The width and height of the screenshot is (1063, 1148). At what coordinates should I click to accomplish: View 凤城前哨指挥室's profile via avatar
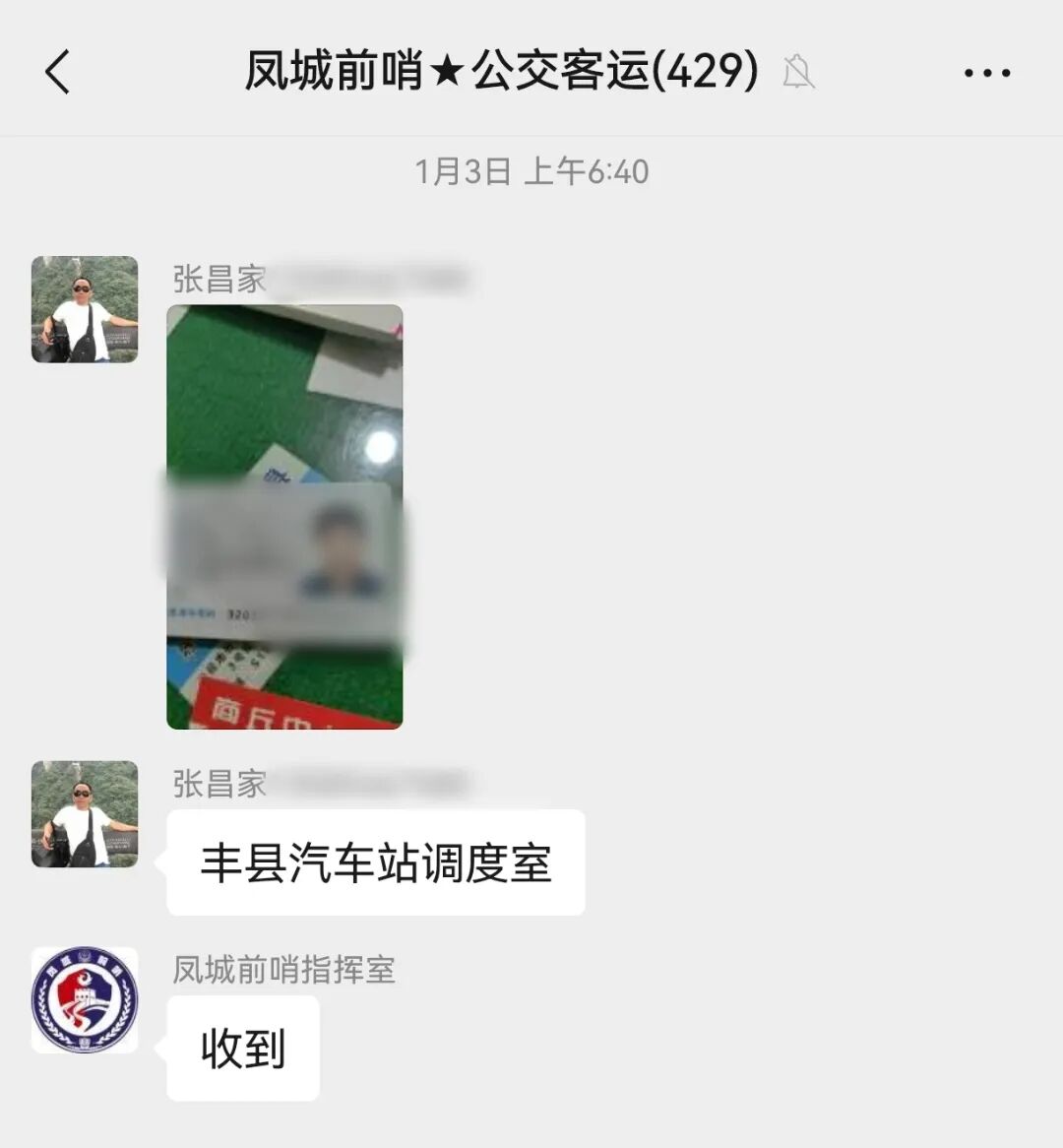(85, 1000)
